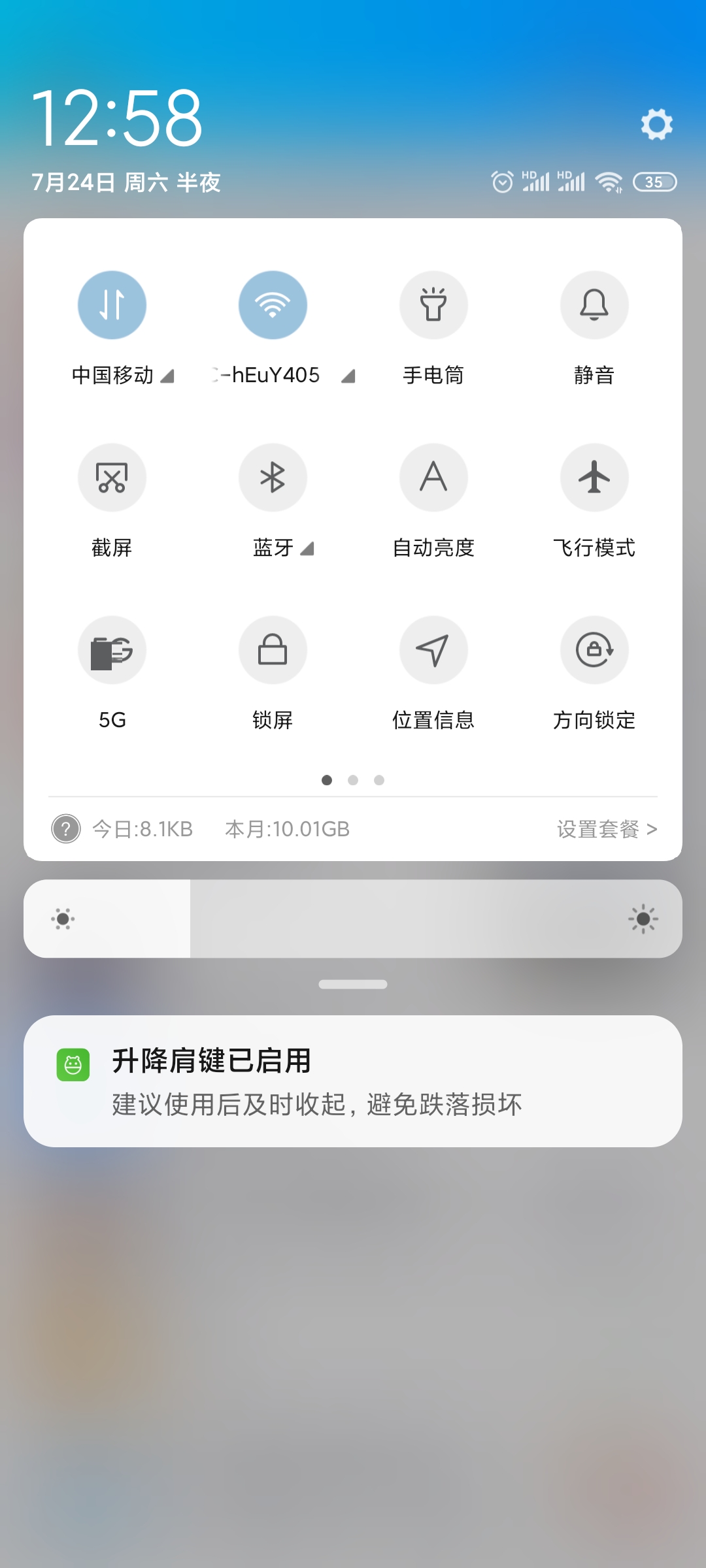706x1568 pixels.
Task: Expand Wi-Fi network list arrow
Action: pyautogui.click(x=348, y=376)
